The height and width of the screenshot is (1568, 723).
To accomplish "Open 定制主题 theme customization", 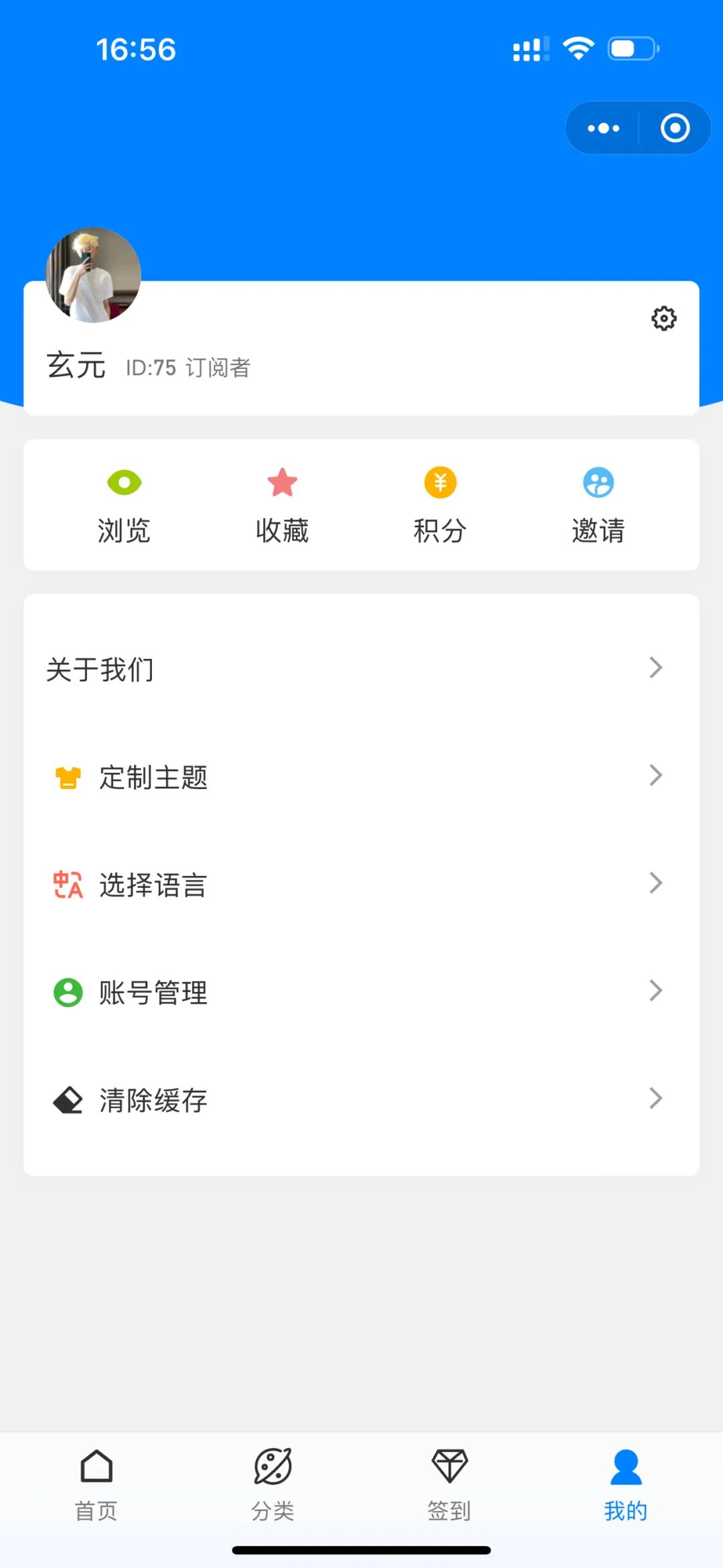I will point(361,776).
